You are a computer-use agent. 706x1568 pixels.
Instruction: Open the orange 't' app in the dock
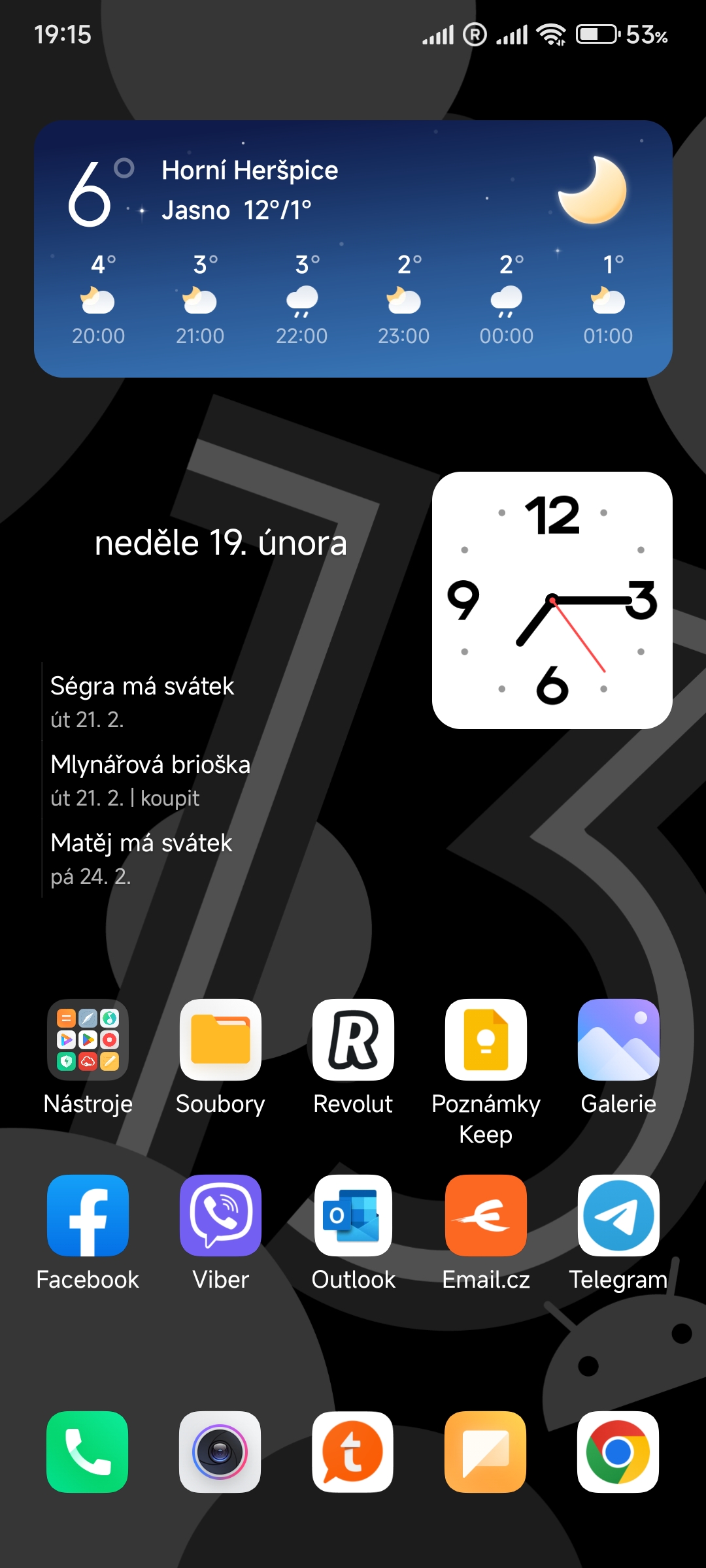(353, 1452)
